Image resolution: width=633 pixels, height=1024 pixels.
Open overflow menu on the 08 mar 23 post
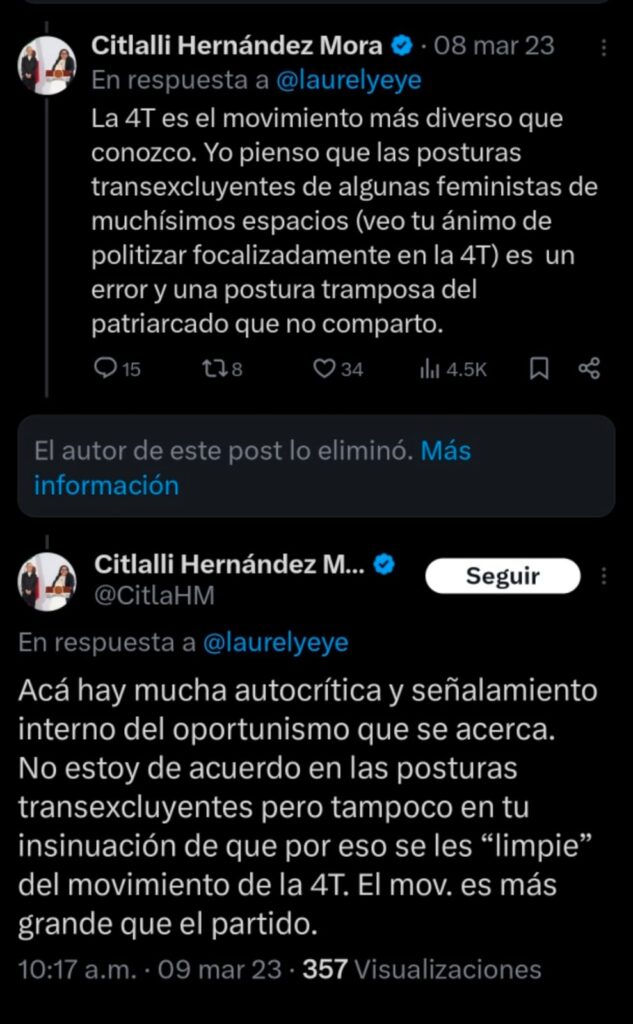(x=604, y=47)
